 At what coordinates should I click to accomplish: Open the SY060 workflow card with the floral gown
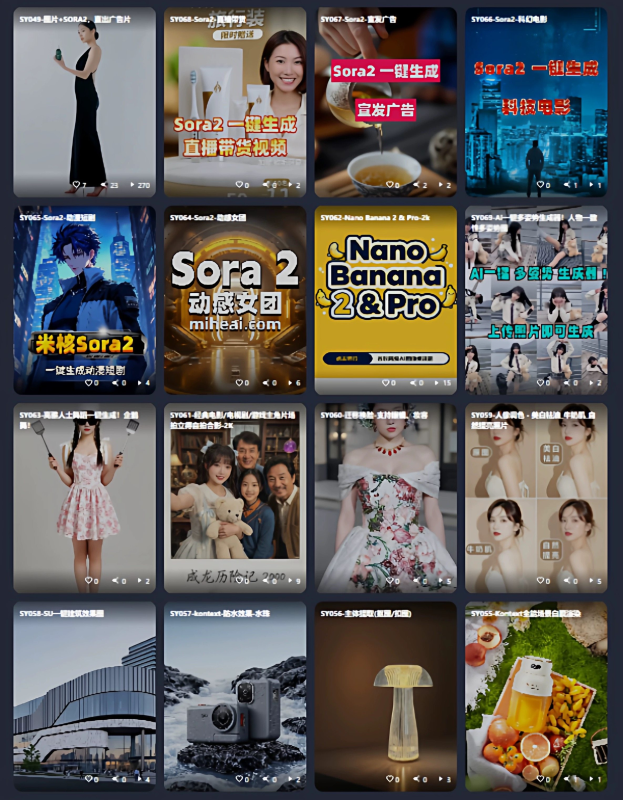click(x=385, y=497)
